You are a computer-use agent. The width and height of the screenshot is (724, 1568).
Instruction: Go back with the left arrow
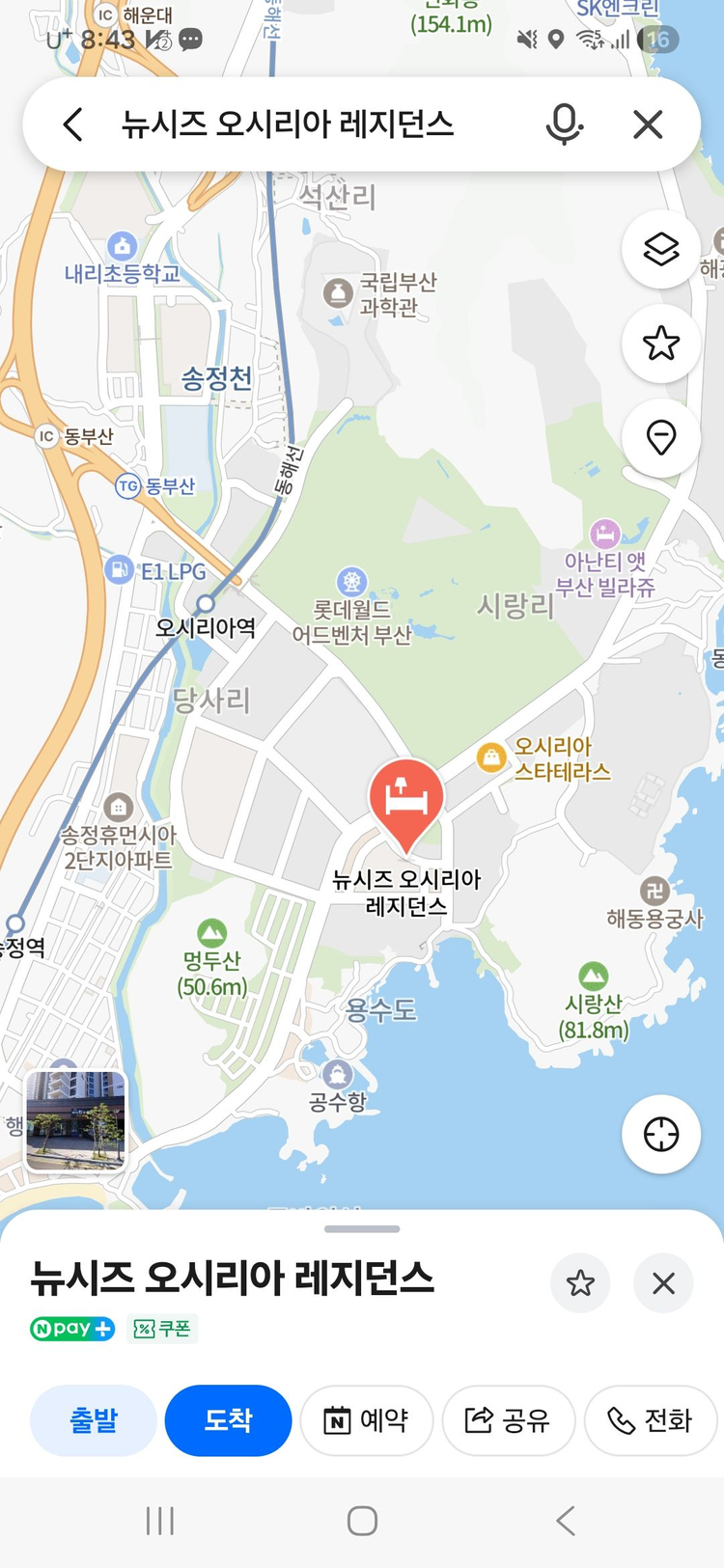click(x=72, y=124)
